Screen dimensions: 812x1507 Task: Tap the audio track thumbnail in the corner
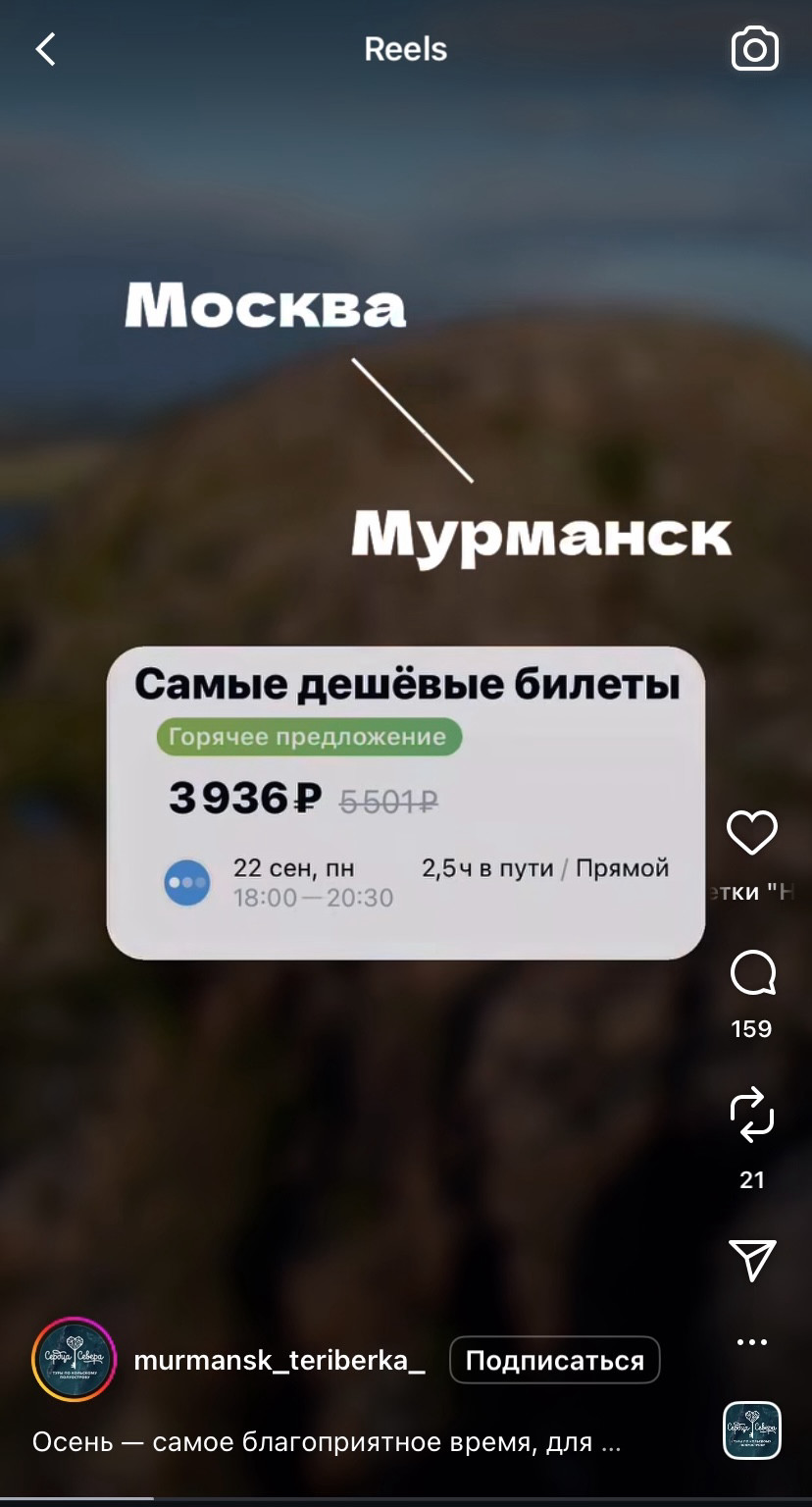tap(751, 1430)
